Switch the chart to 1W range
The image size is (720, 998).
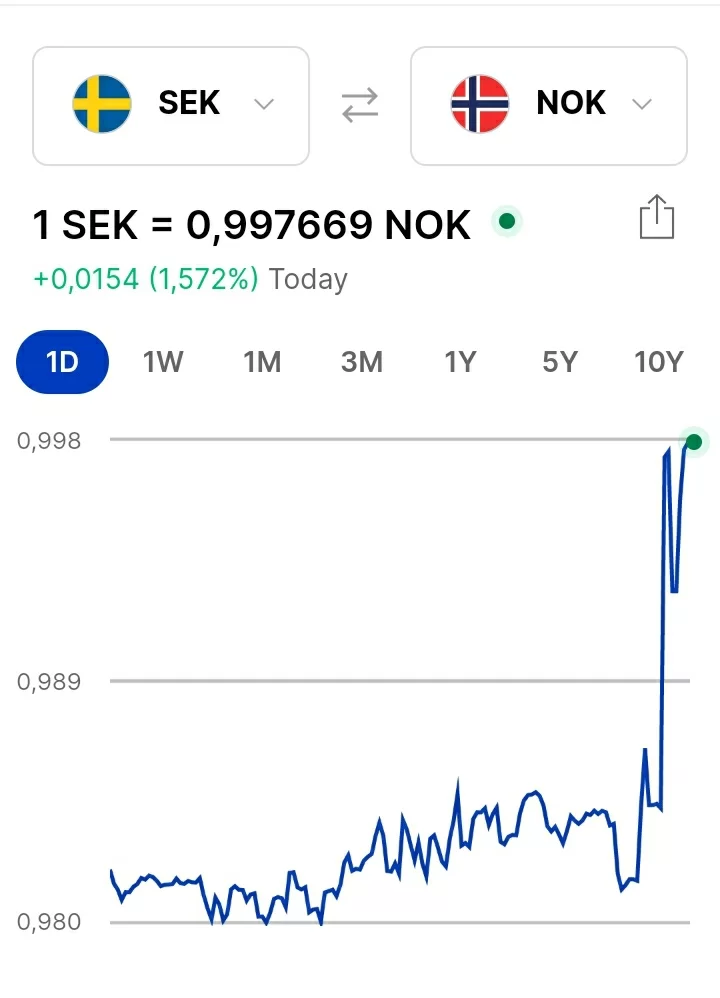[x=162, y=361]
